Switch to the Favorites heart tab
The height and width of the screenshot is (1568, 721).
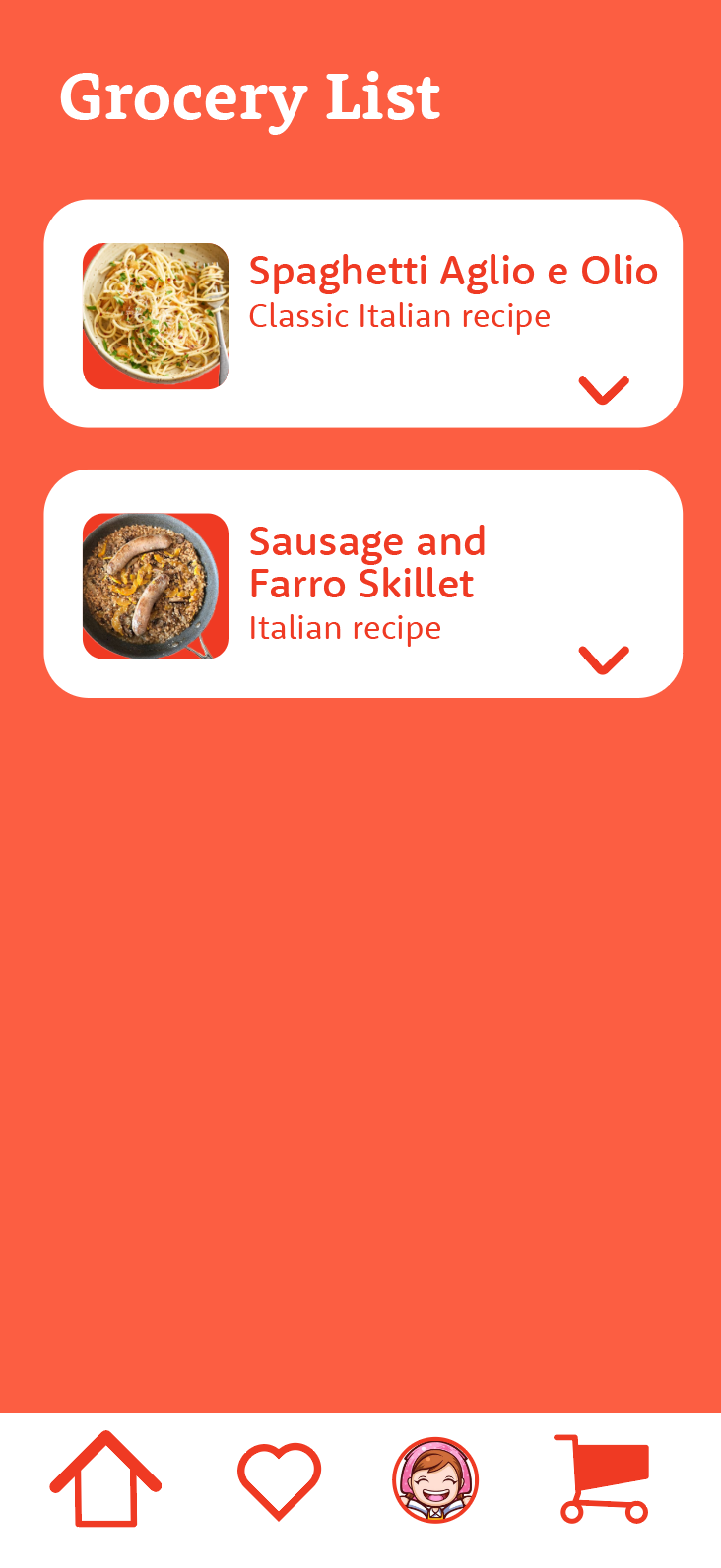tap(279, 1479)
